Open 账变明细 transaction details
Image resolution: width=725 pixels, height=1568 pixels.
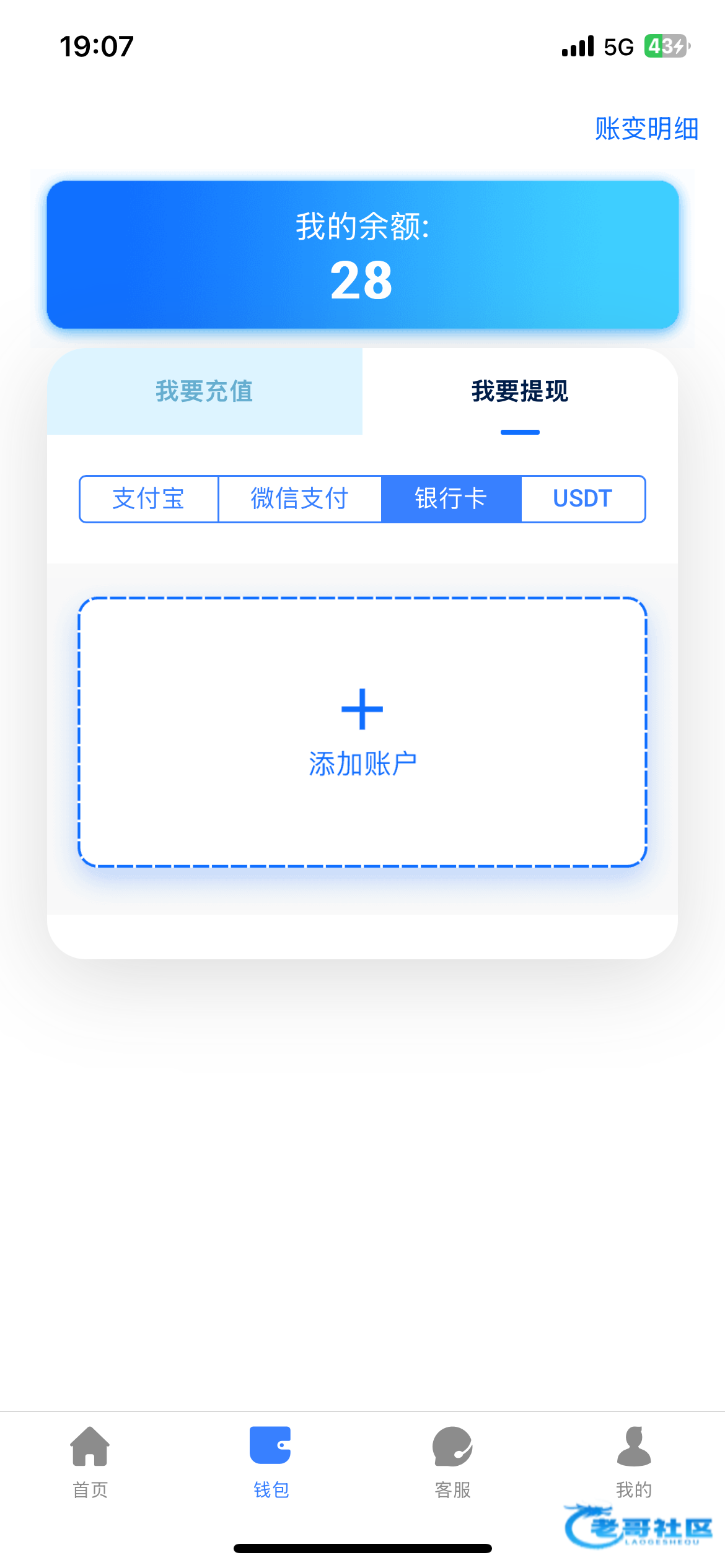pos(646,129)
